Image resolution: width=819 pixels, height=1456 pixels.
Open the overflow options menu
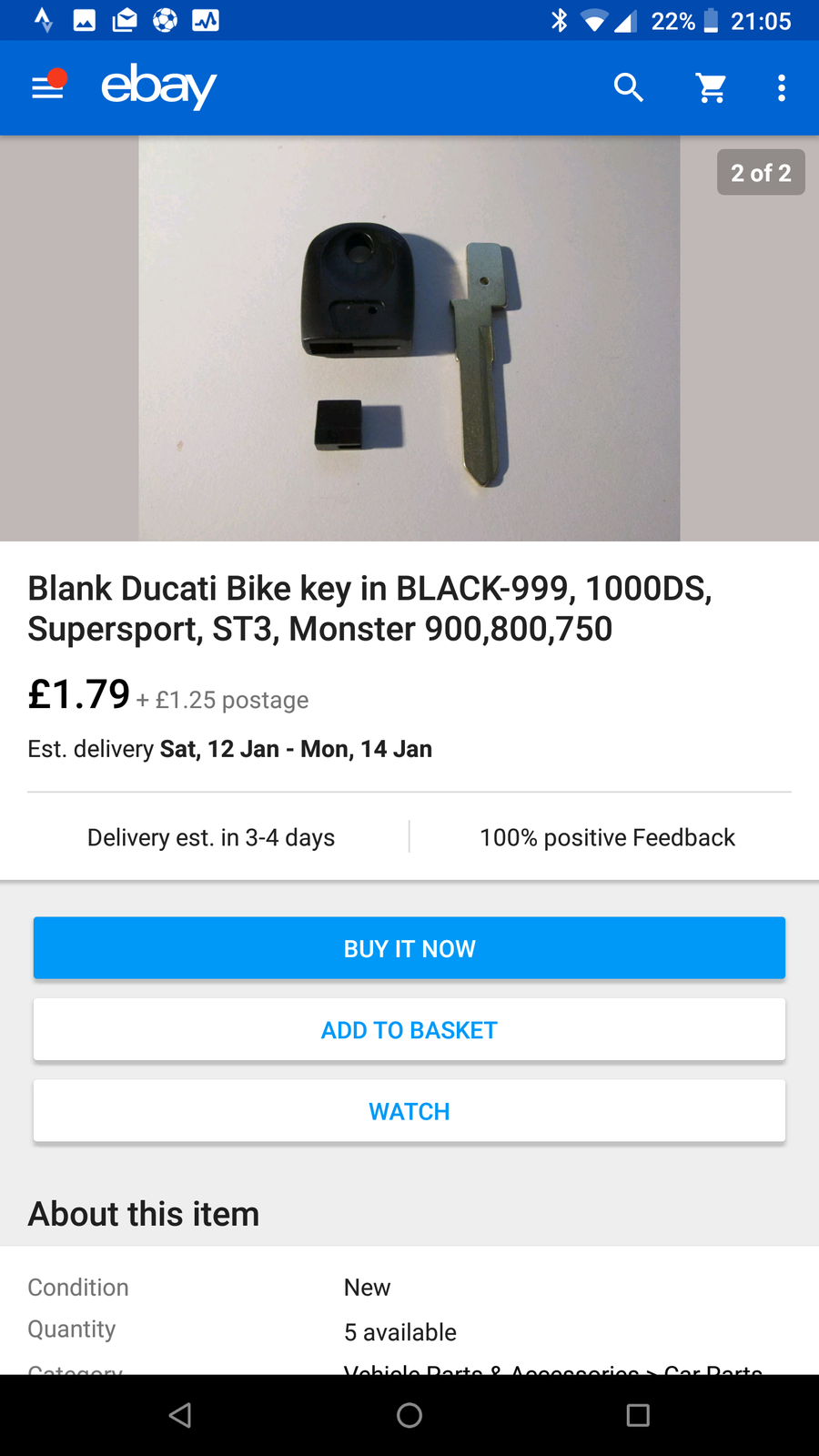point(781,87)
